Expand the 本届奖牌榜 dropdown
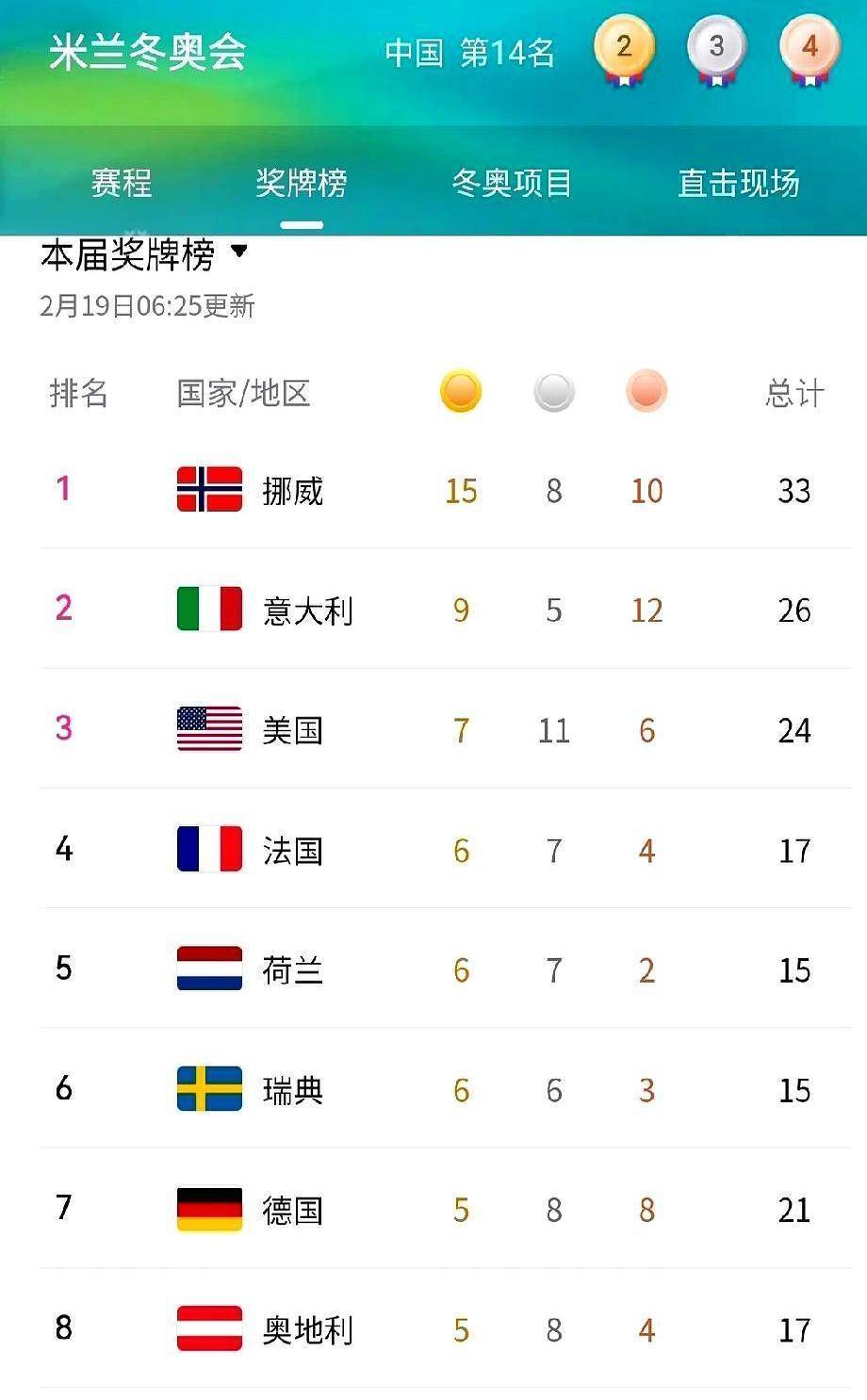This screenshot has width=867, height=1400. (x=239, y=252)
